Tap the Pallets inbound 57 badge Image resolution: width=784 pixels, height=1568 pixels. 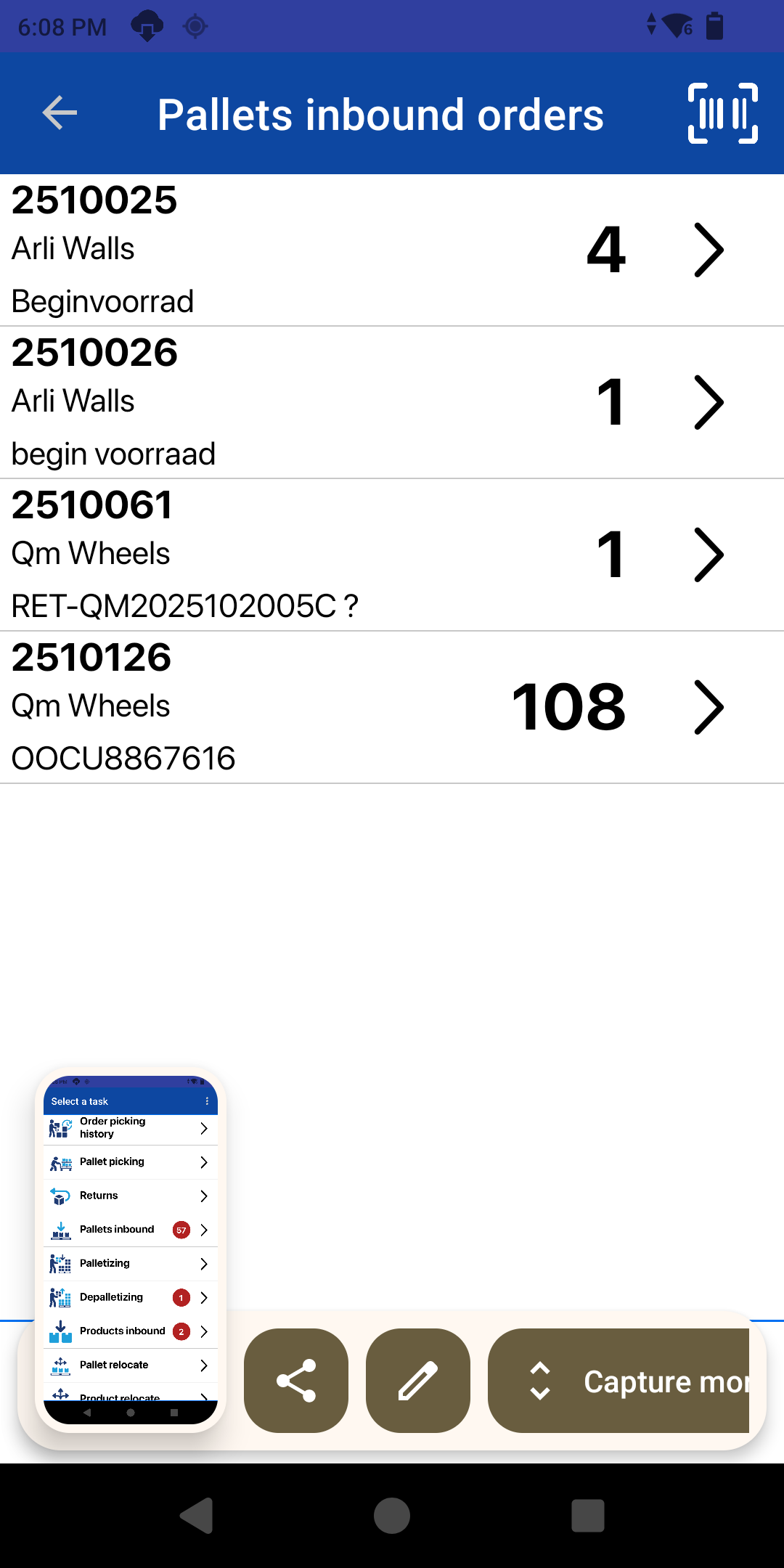point(181,1230)
